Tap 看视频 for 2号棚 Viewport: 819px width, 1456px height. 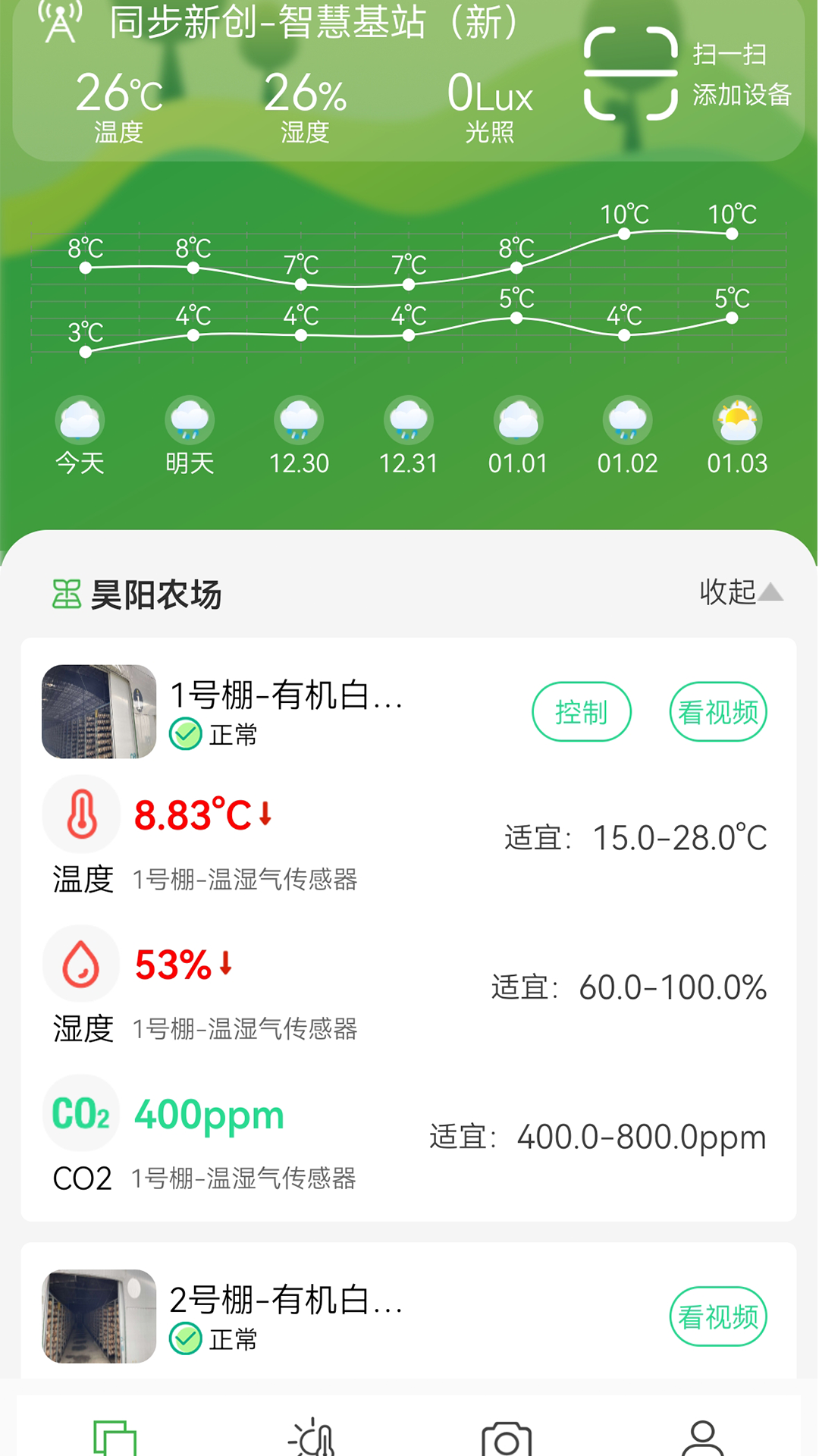[x=718, y=1316]
